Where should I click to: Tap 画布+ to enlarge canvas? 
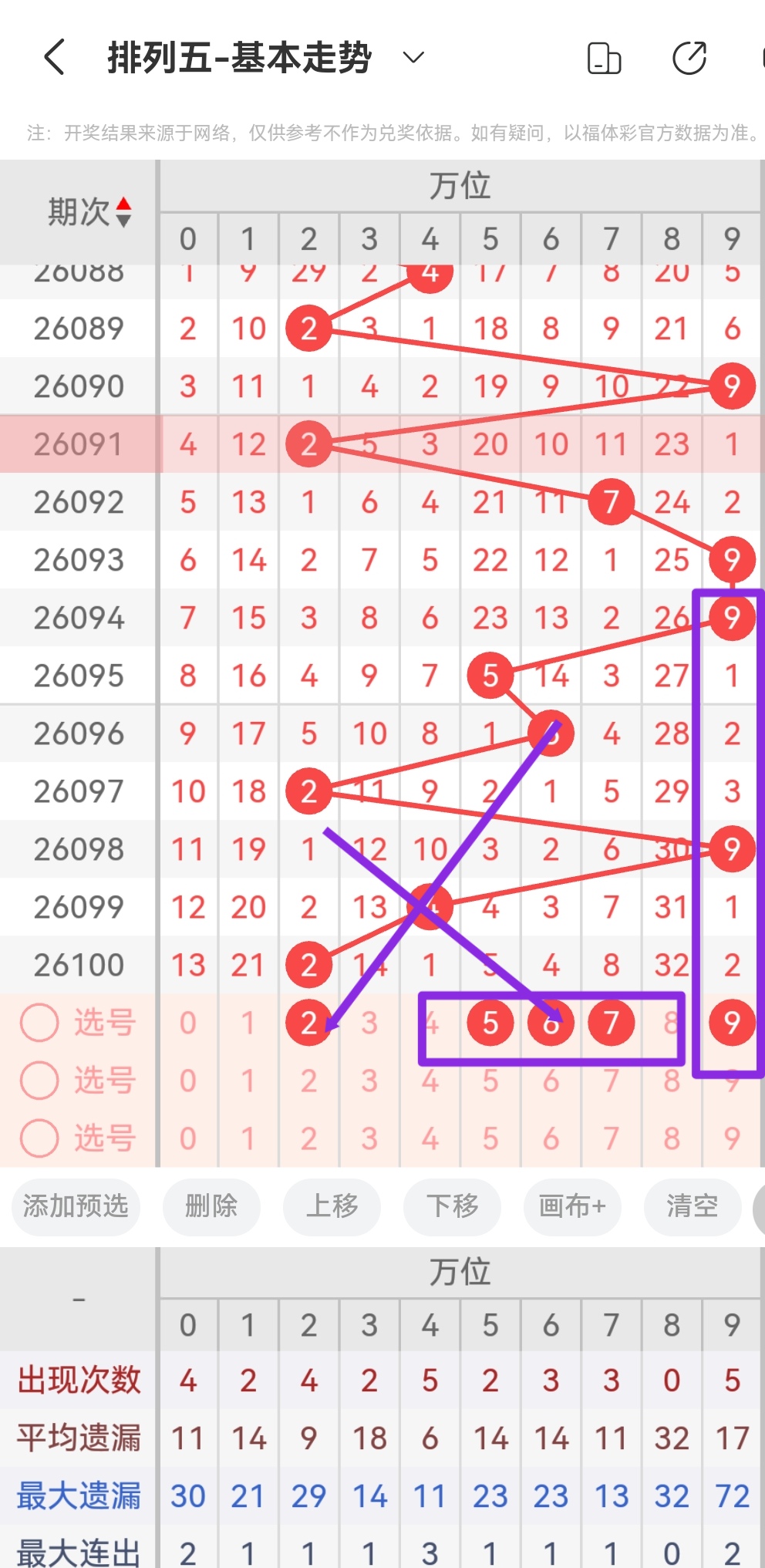point(572,1206)
